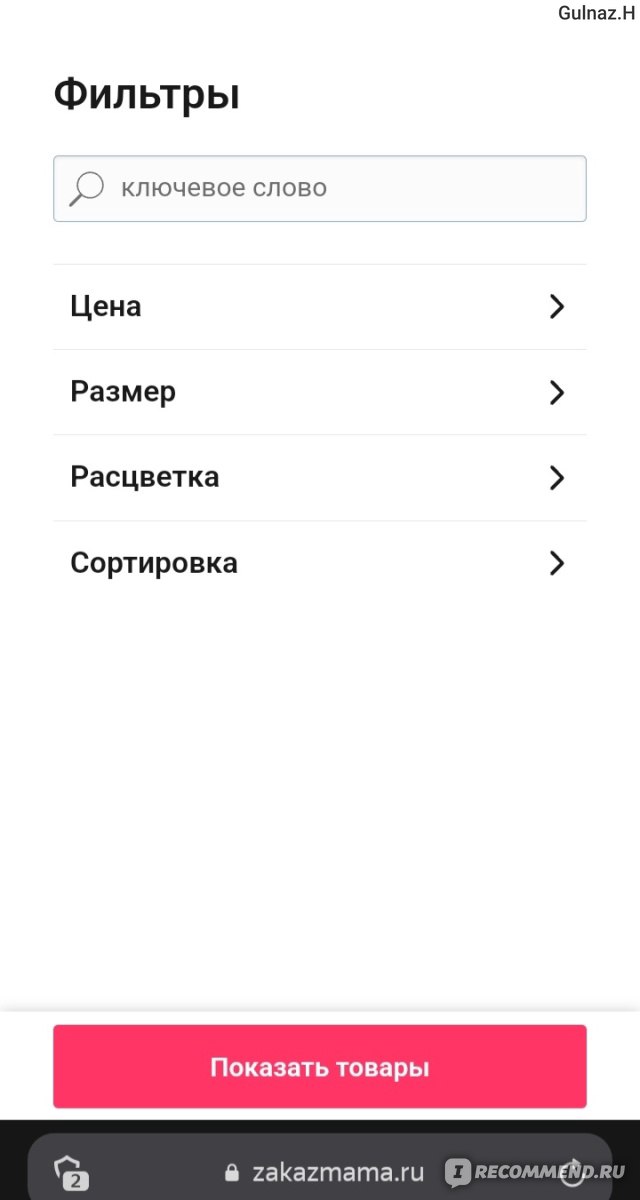The height and width of the screenshot is (1200, 640).
Task: Open the browser tabs switcher
Action: pos(72,1172)
